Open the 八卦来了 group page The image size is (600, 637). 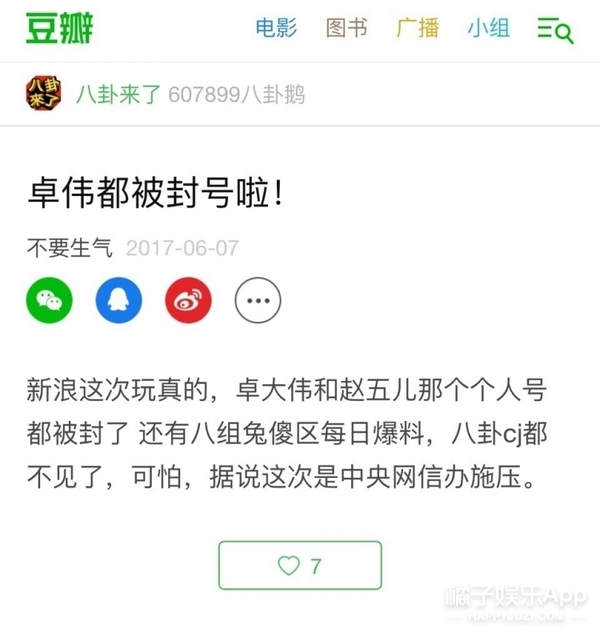coord(118,95)
